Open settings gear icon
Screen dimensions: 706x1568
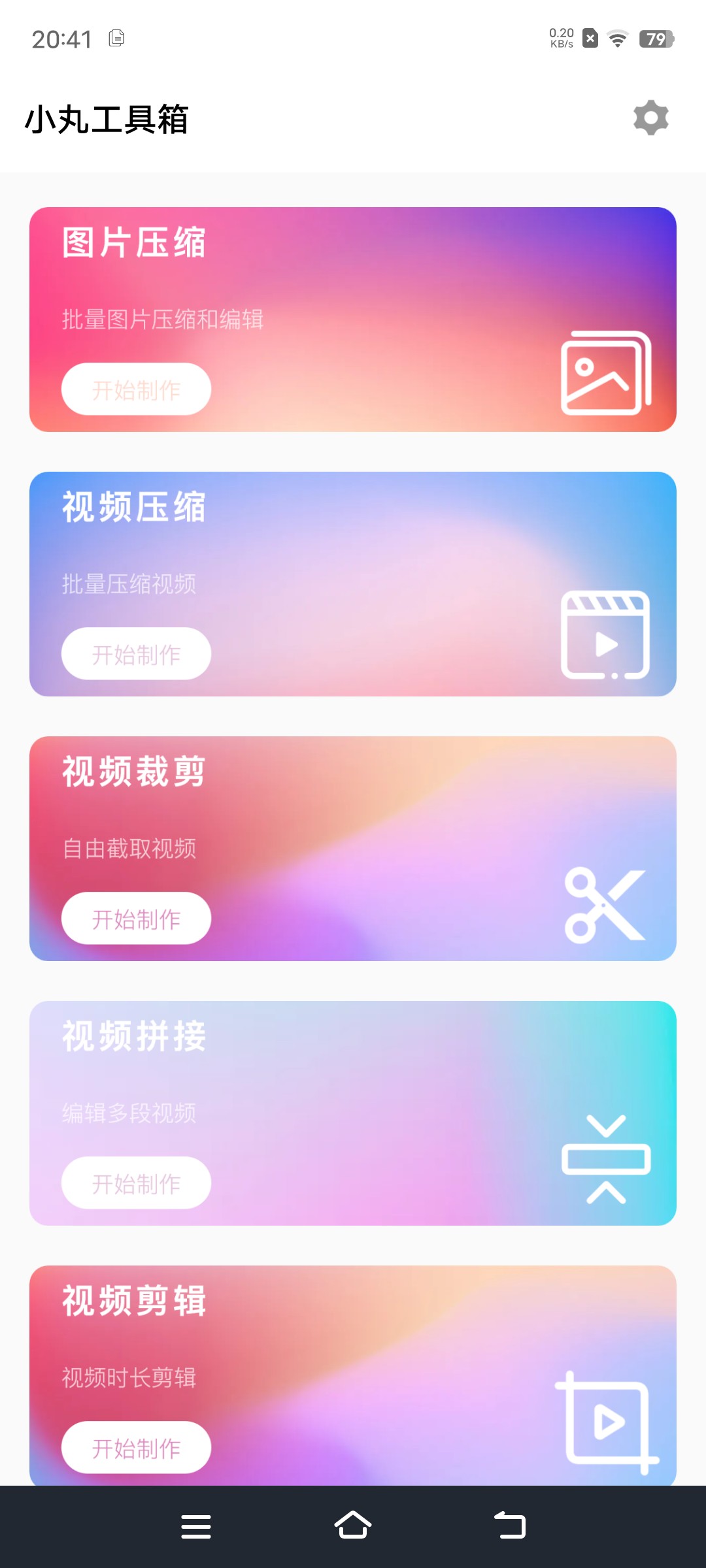click(x=651, y=118)
